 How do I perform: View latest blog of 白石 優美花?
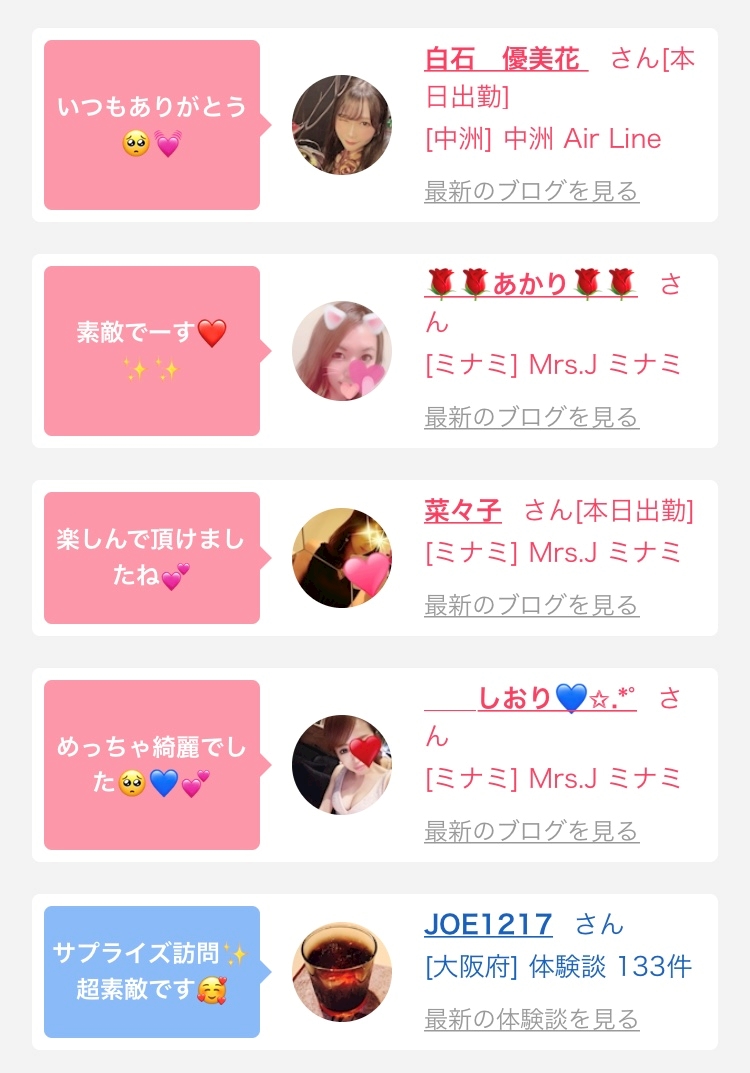[x=531, y=191]
